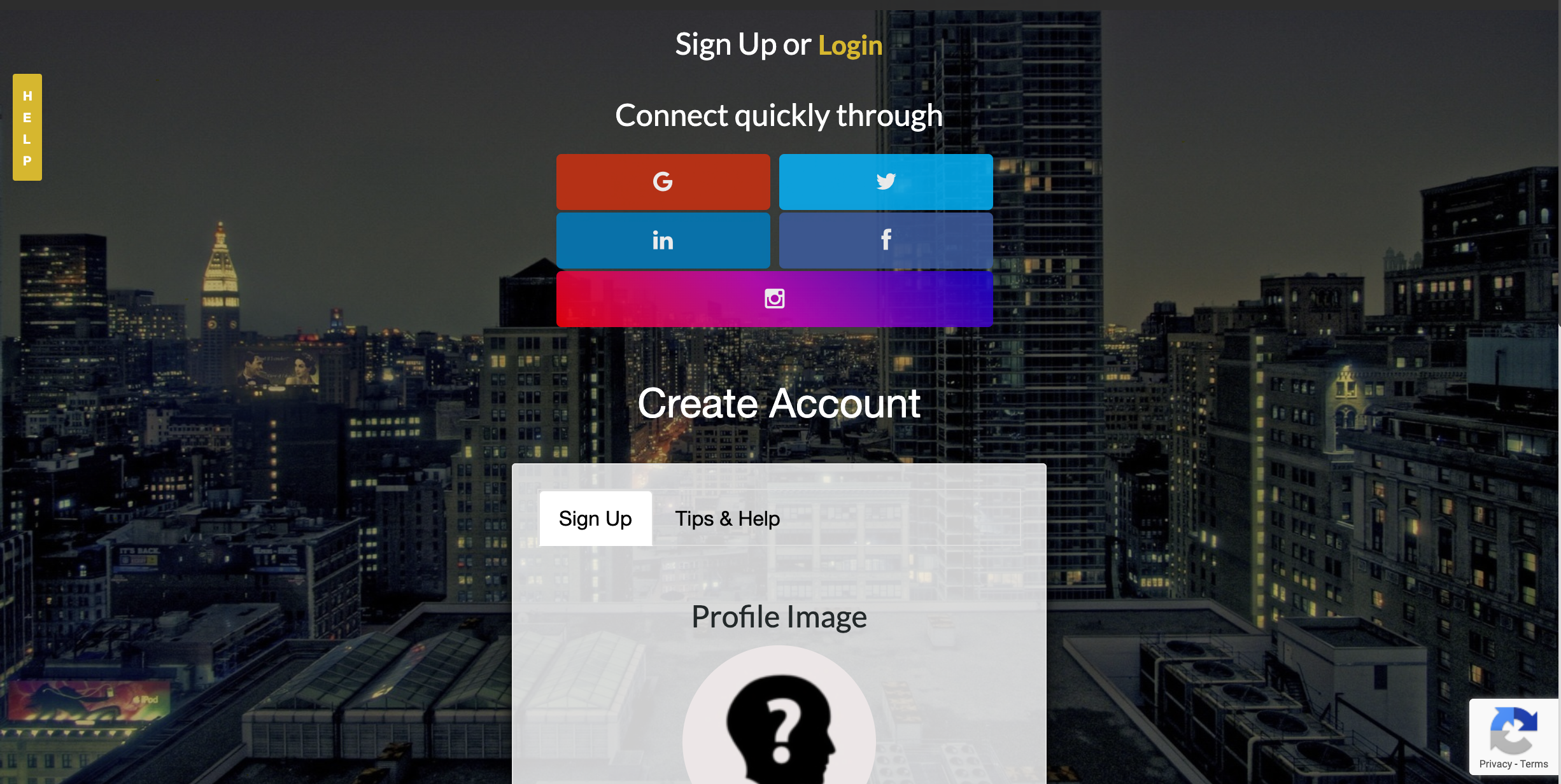
Task: Connect through Google
Action: tap(663, 182)
